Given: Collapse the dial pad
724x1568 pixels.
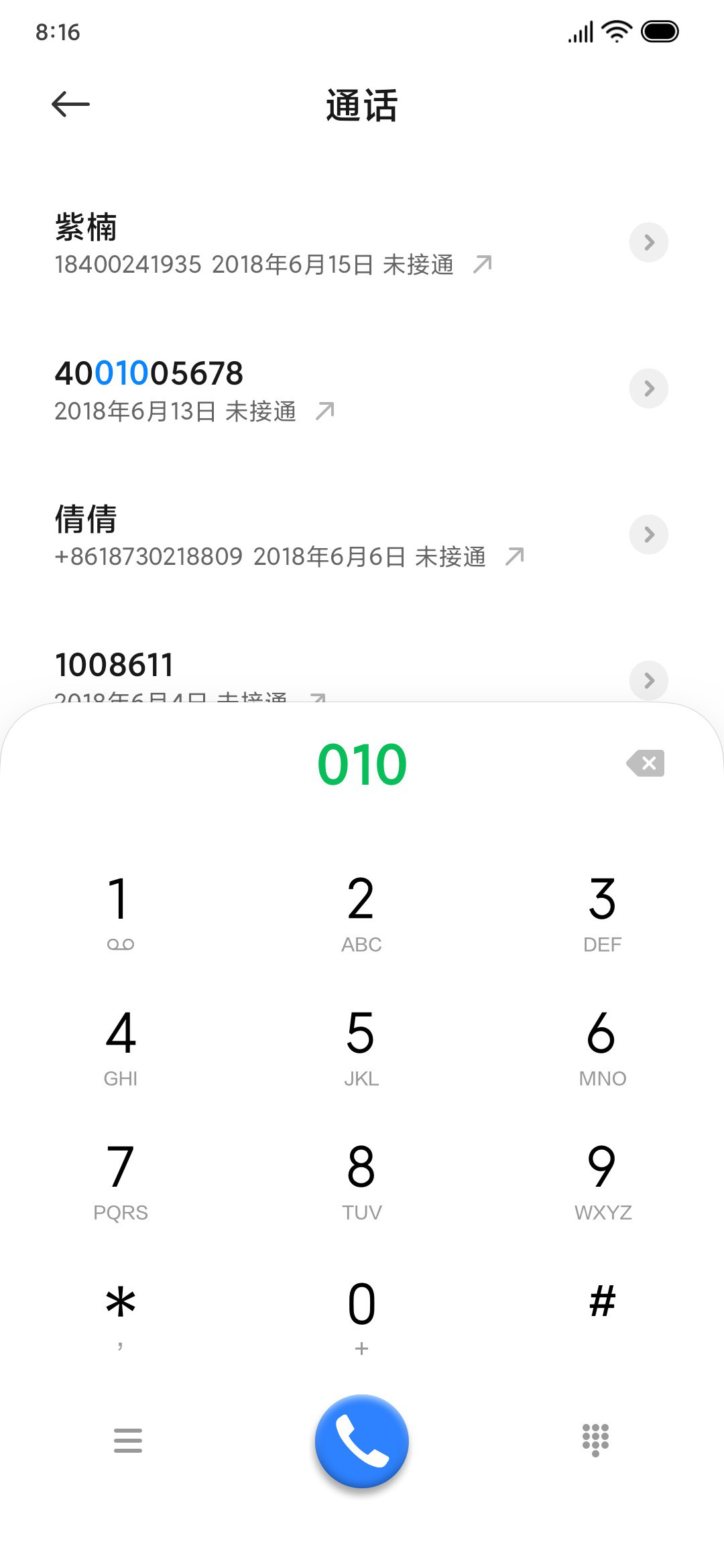Looking at the screenshot, I should pyautogui.click(x=595, y=1440).
